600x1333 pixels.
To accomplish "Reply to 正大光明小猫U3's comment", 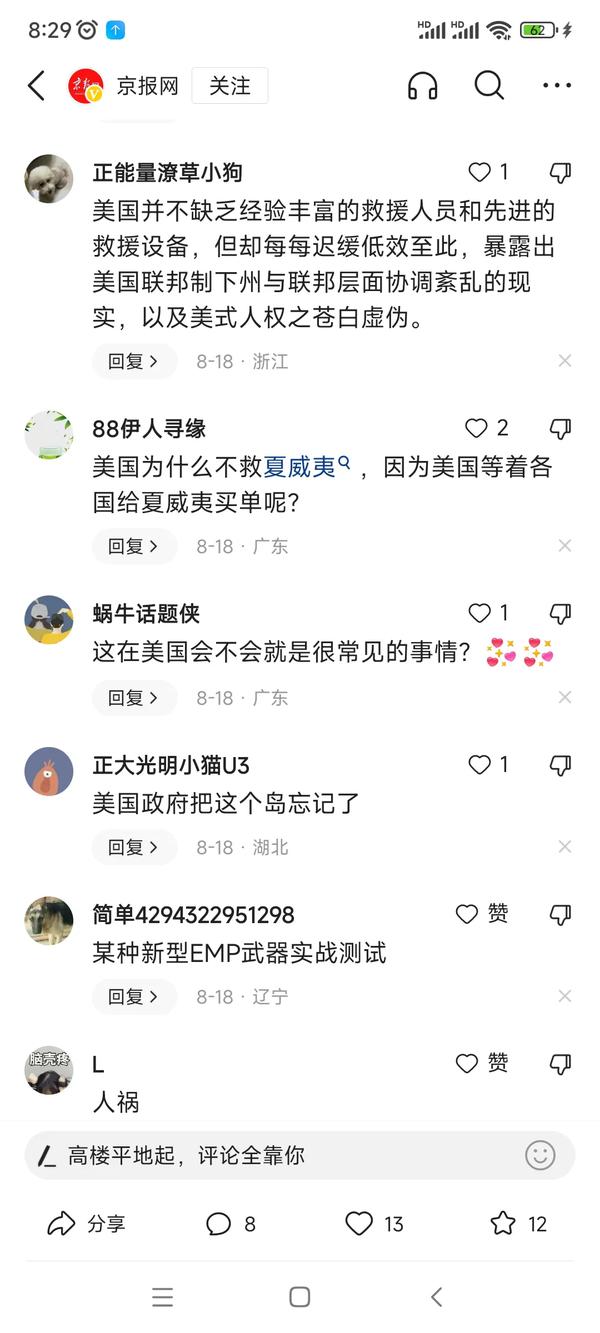I will (x=134, y=847).
